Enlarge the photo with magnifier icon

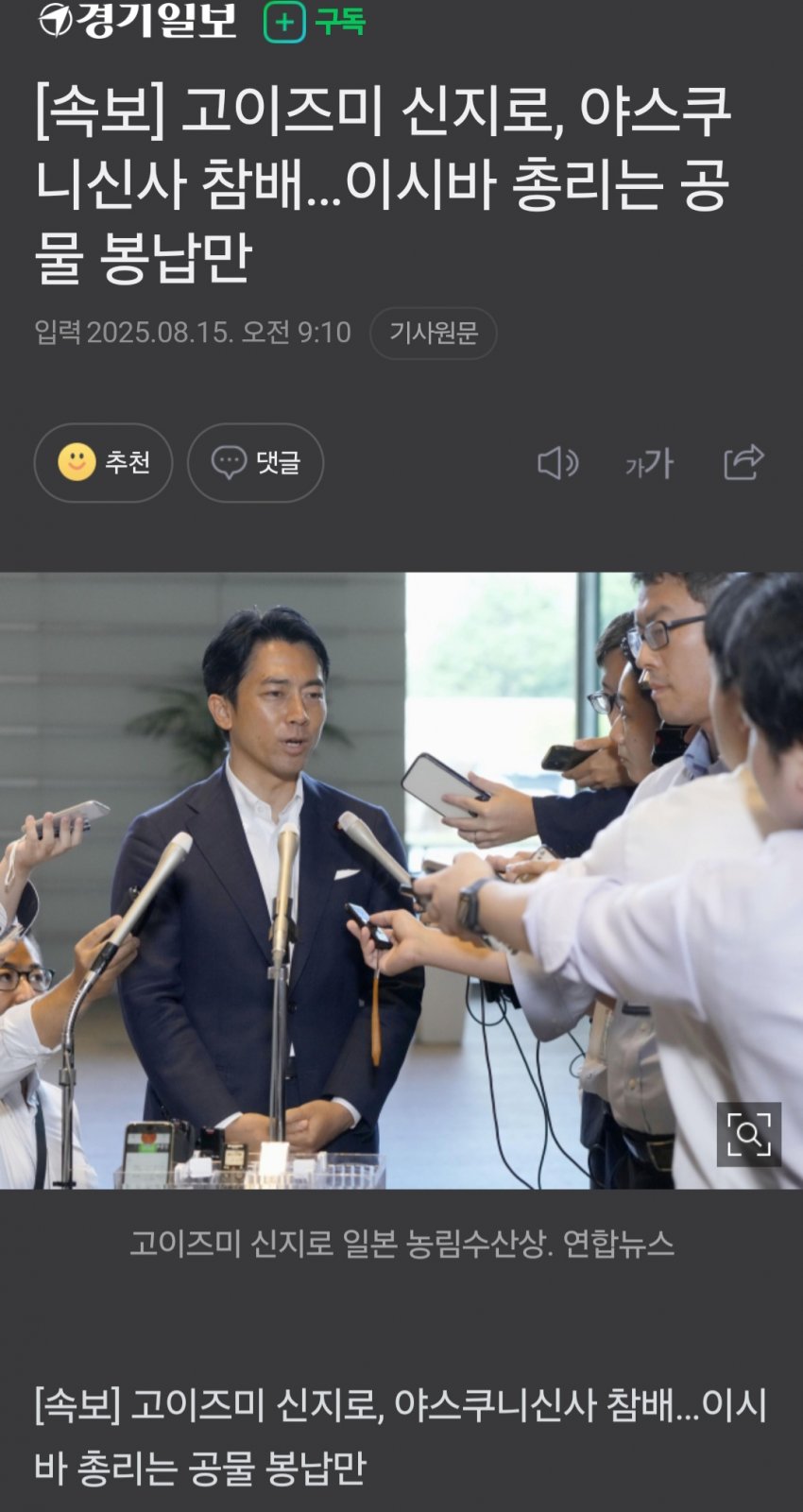748,1134
